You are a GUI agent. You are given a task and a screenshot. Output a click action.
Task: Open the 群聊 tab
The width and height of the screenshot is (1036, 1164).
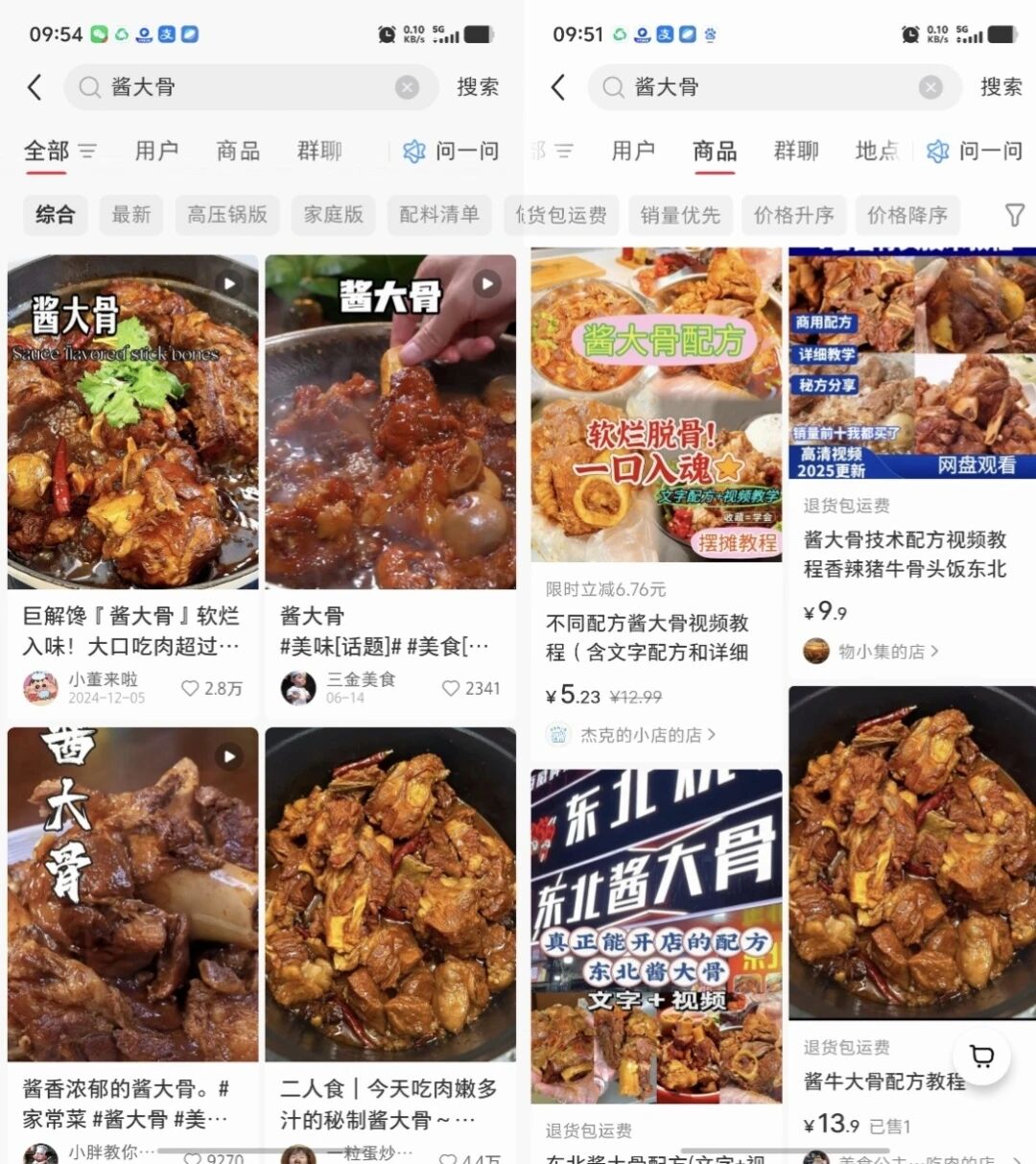[x=318, y=151]
